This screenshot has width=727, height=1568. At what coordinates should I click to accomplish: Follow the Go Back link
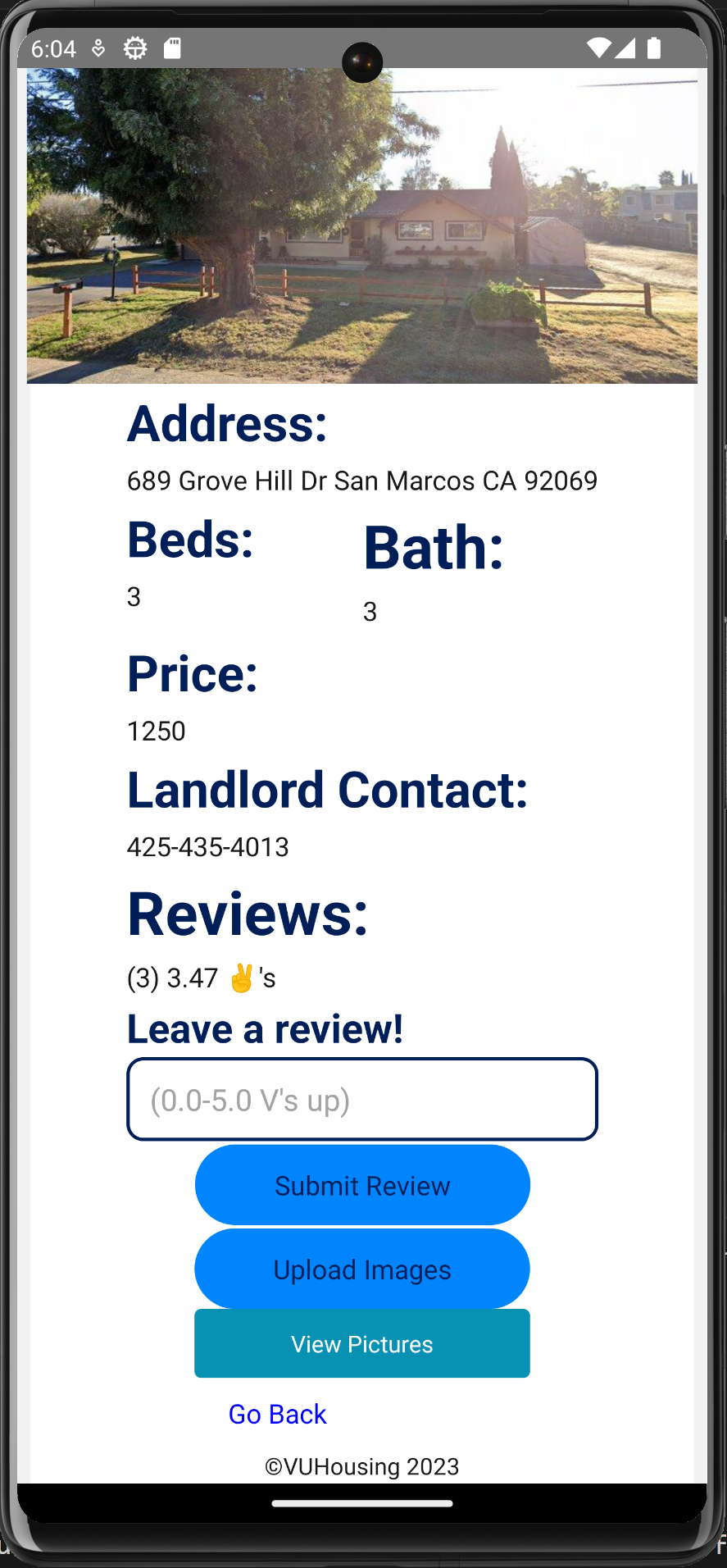(x=277, y=1414)
